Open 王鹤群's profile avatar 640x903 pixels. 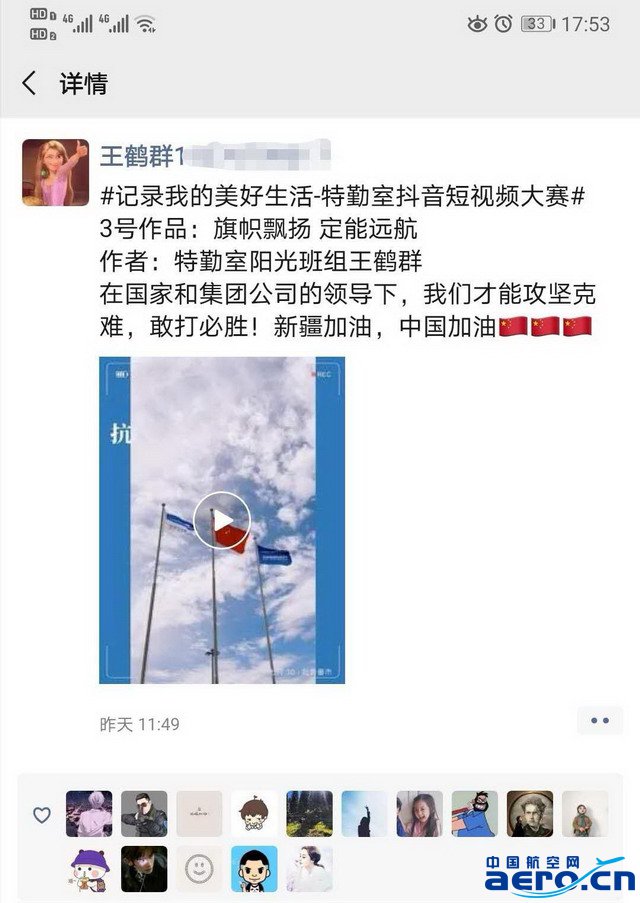point(55,172)
